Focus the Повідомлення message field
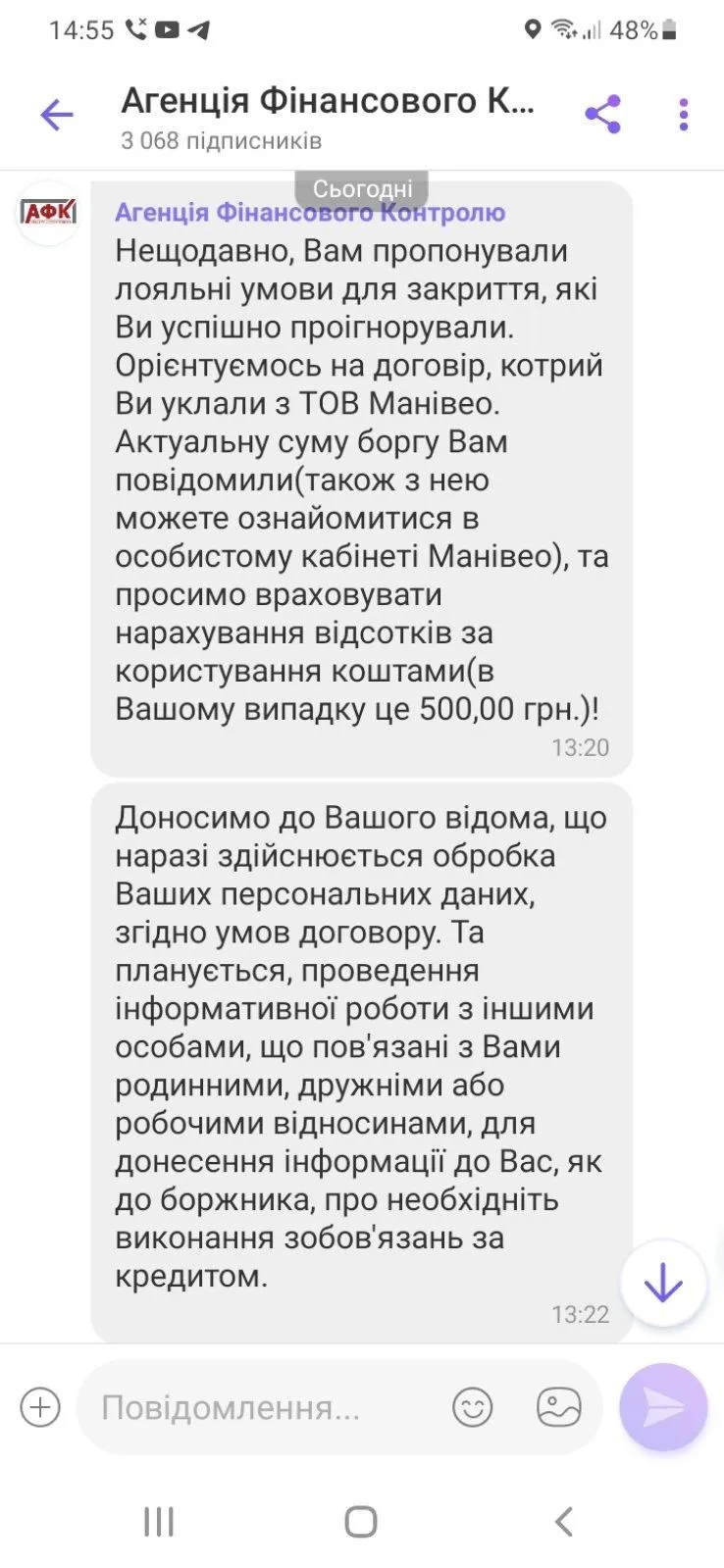This screenshot has height=1568, width=724. [265, 1407]
